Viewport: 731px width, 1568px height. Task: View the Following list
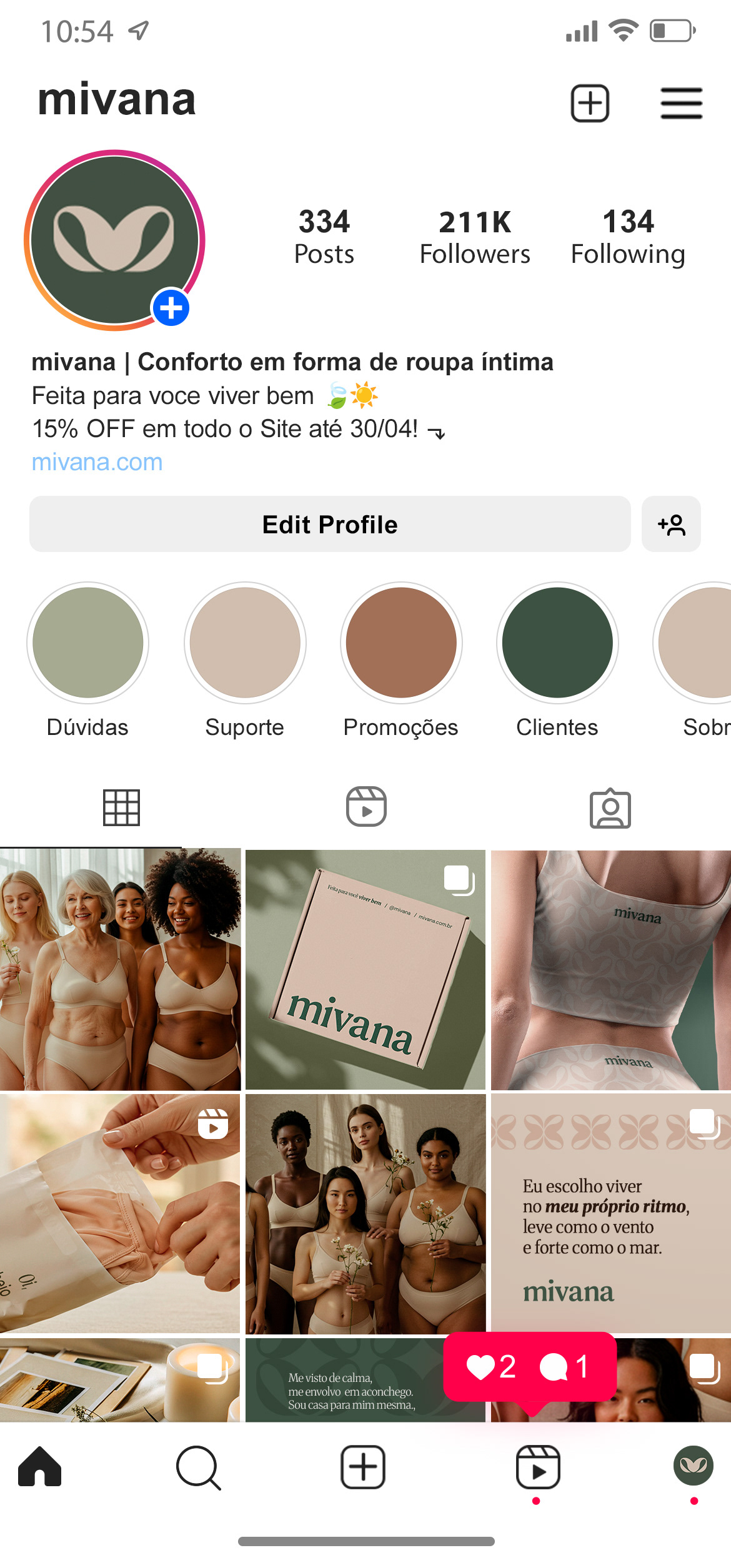click(628, 237)
